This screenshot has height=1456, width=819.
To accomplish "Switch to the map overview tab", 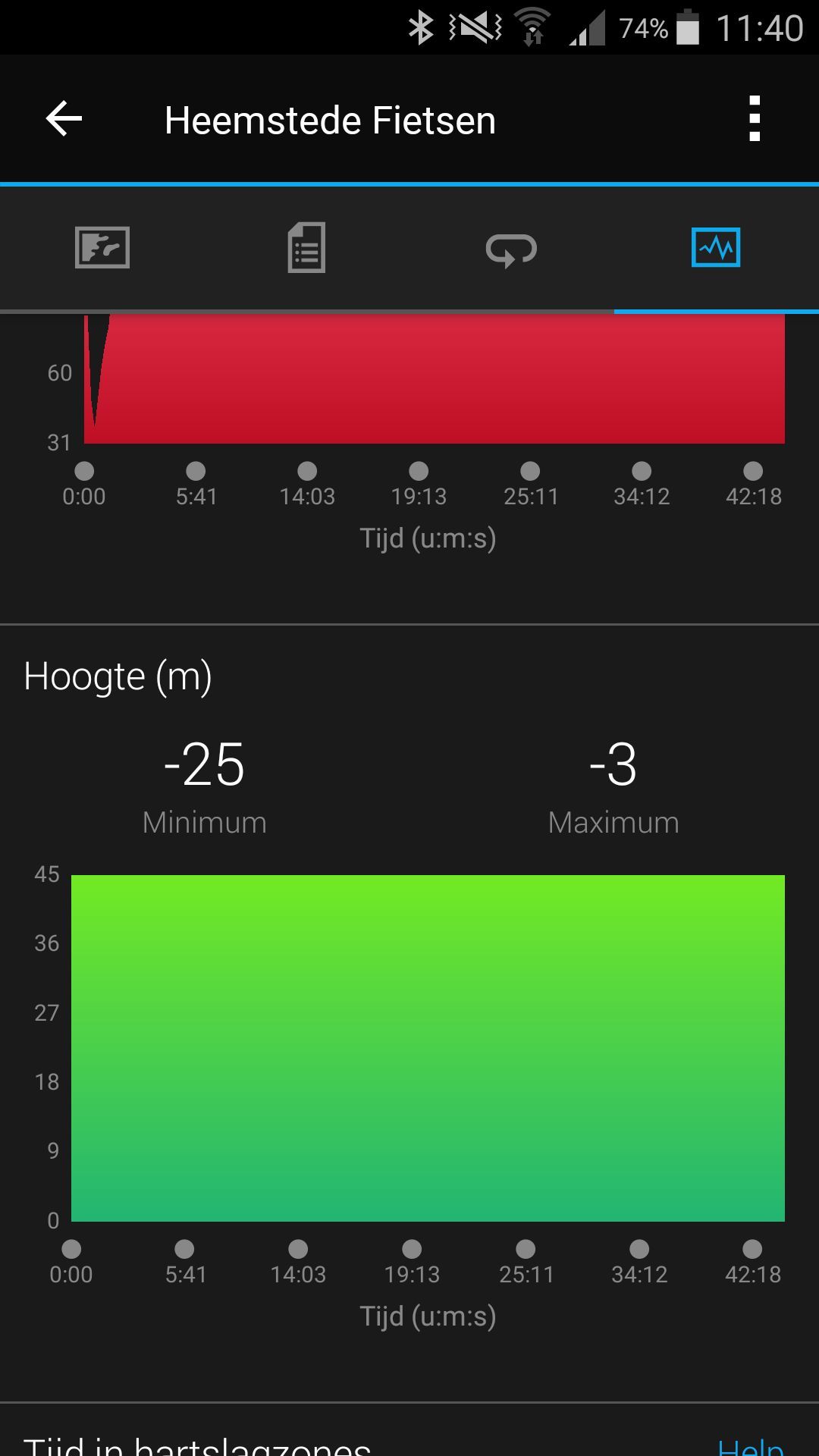I will [102, 248].
